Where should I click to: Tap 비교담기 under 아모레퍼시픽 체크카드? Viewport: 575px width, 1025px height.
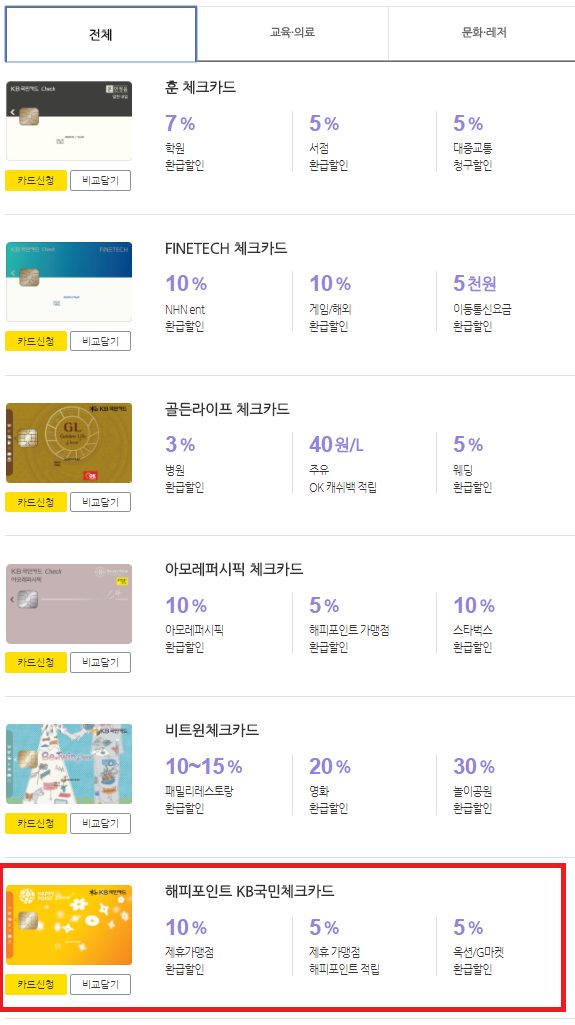(x=101, y=662)
